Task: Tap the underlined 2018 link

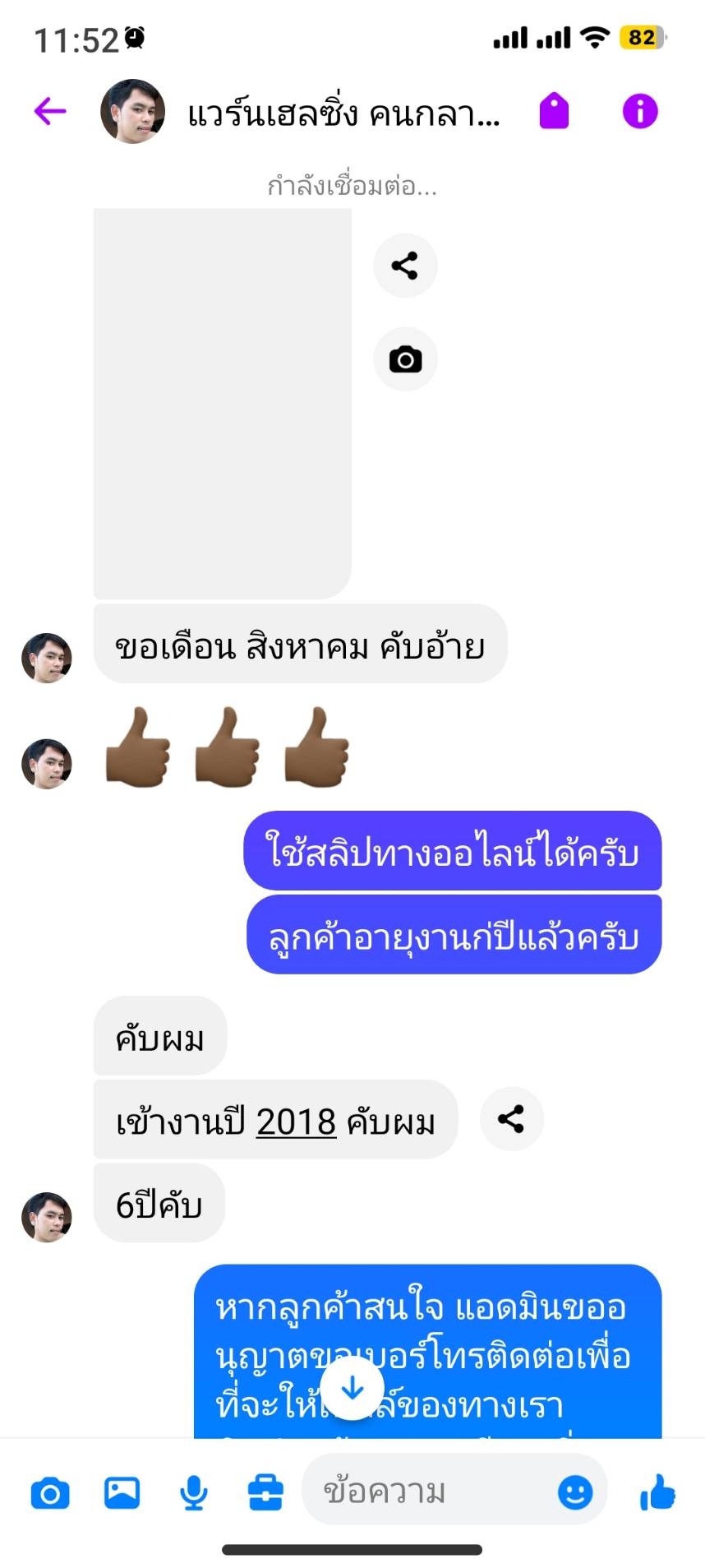Action: pyautogui.click(x=297, y=1122)
